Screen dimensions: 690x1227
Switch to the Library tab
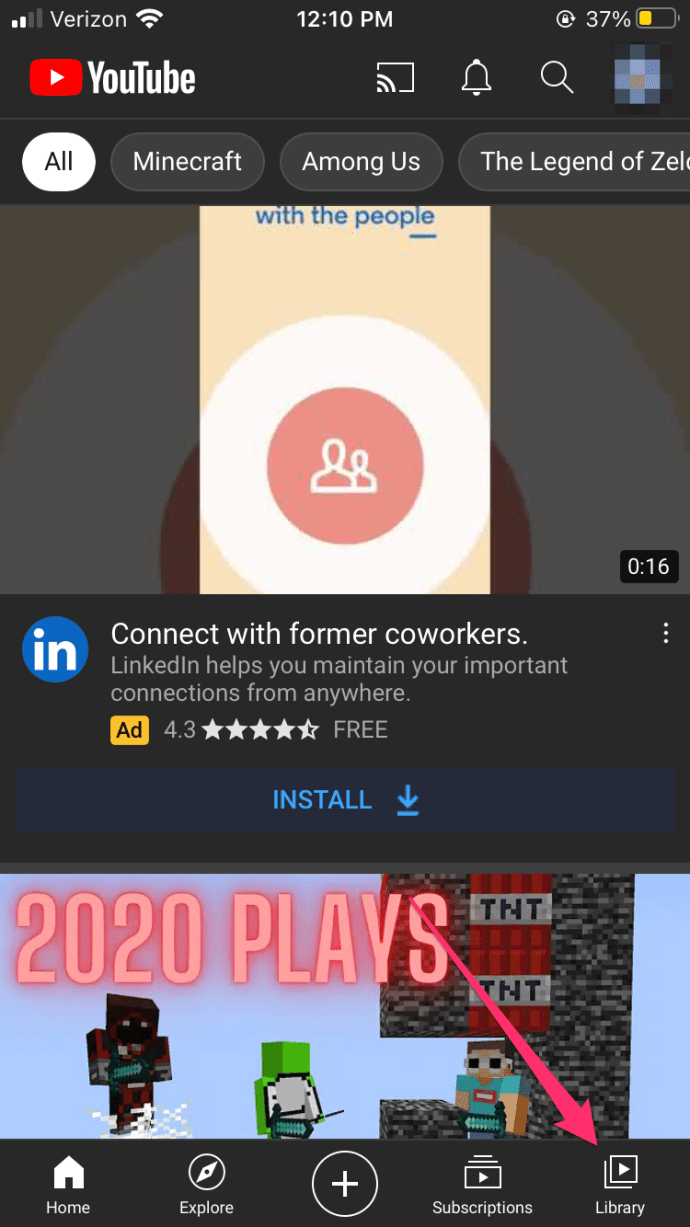tap(620, 1185)
